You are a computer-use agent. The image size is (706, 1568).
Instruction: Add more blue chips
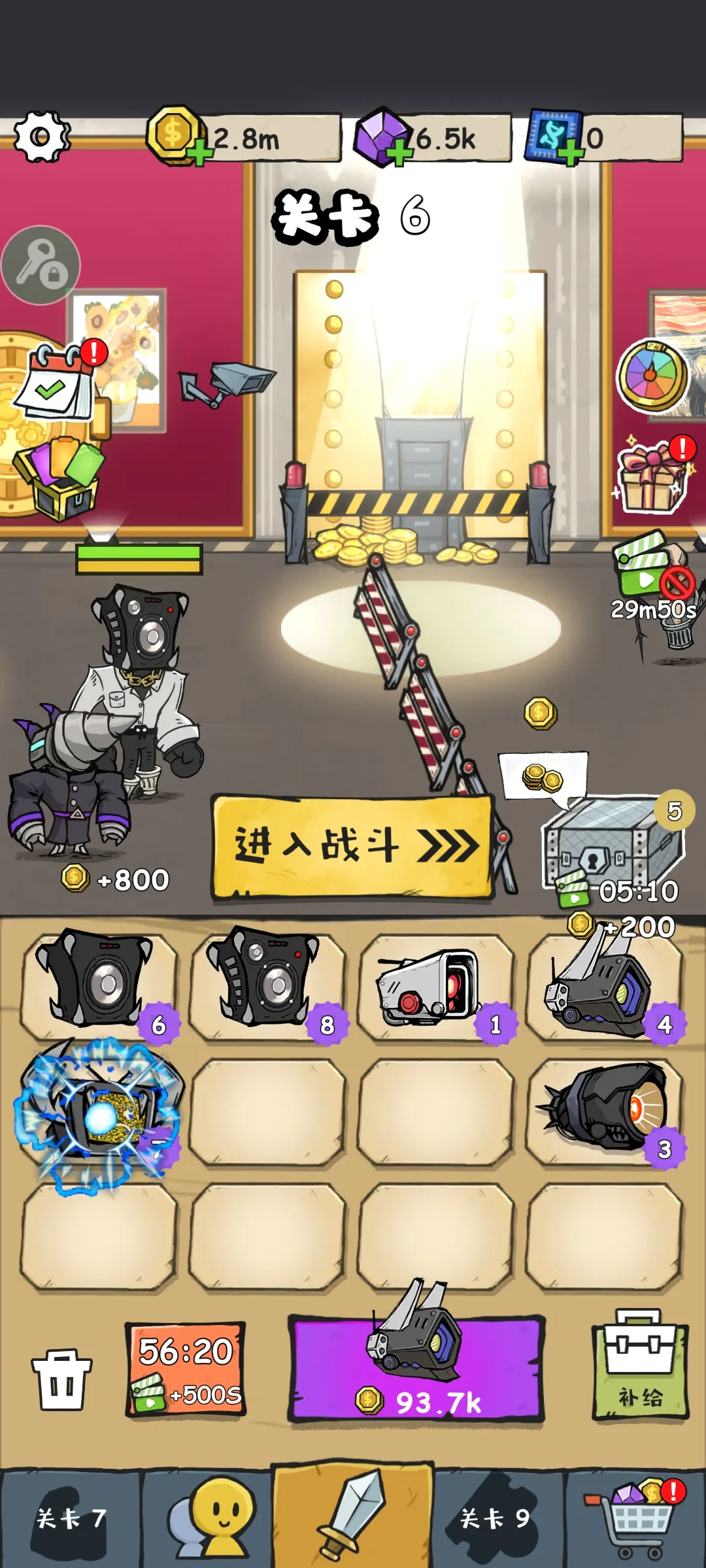570,154
